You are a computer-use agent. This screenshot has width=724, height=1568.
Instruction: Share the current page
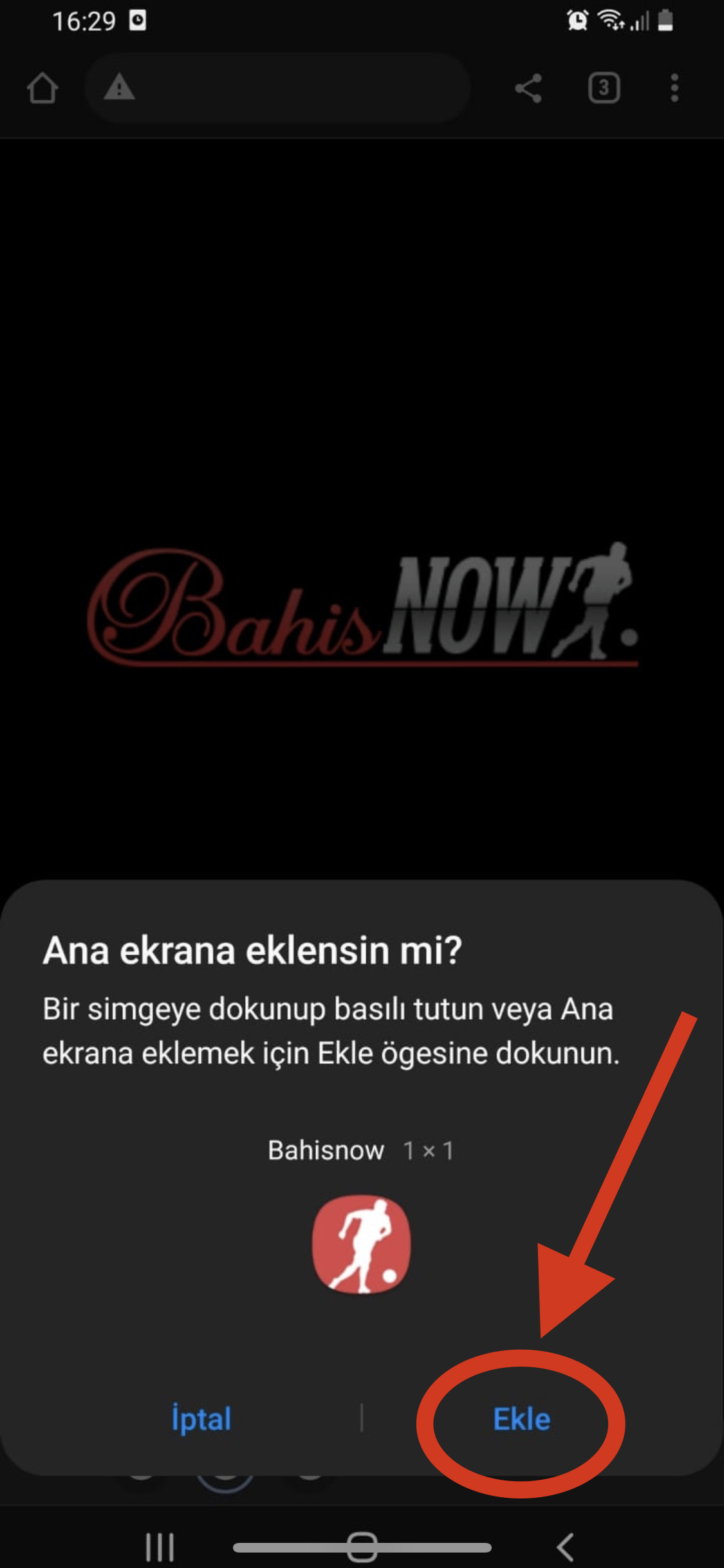(x=528, y=88)
